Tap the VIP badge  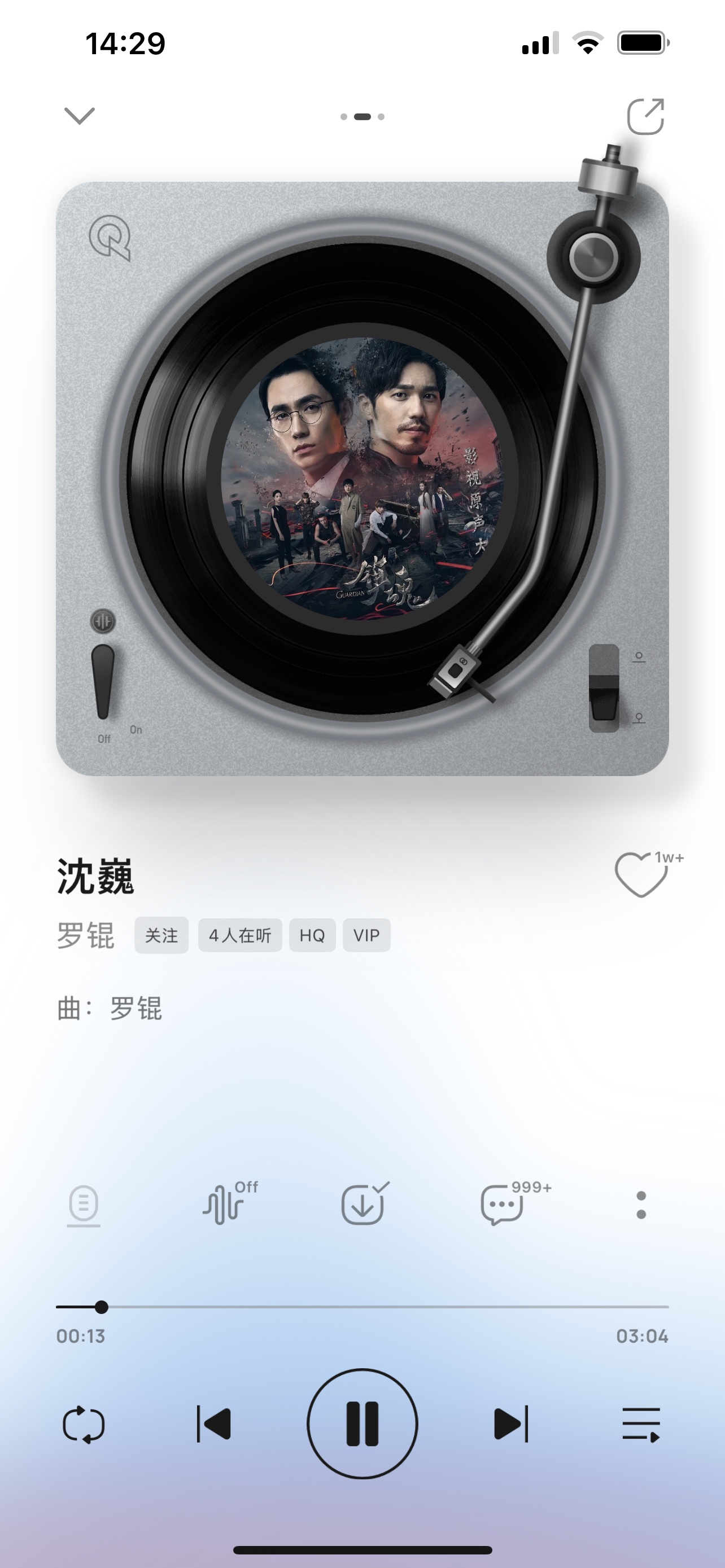point(366,935)
